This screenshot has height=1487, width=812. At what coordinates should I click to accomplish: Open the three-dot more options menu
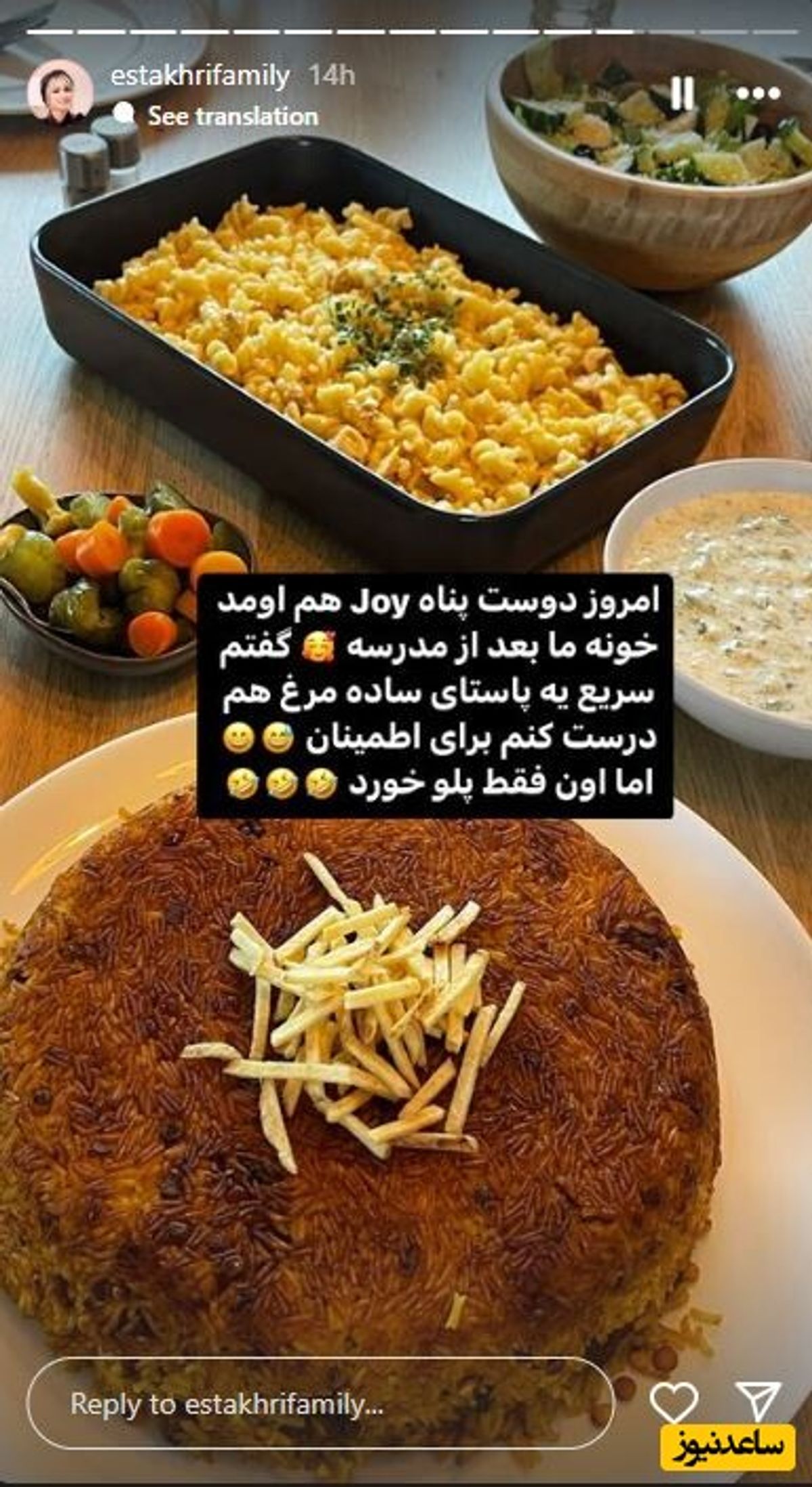pyautogui.click(x=759, y=93)
